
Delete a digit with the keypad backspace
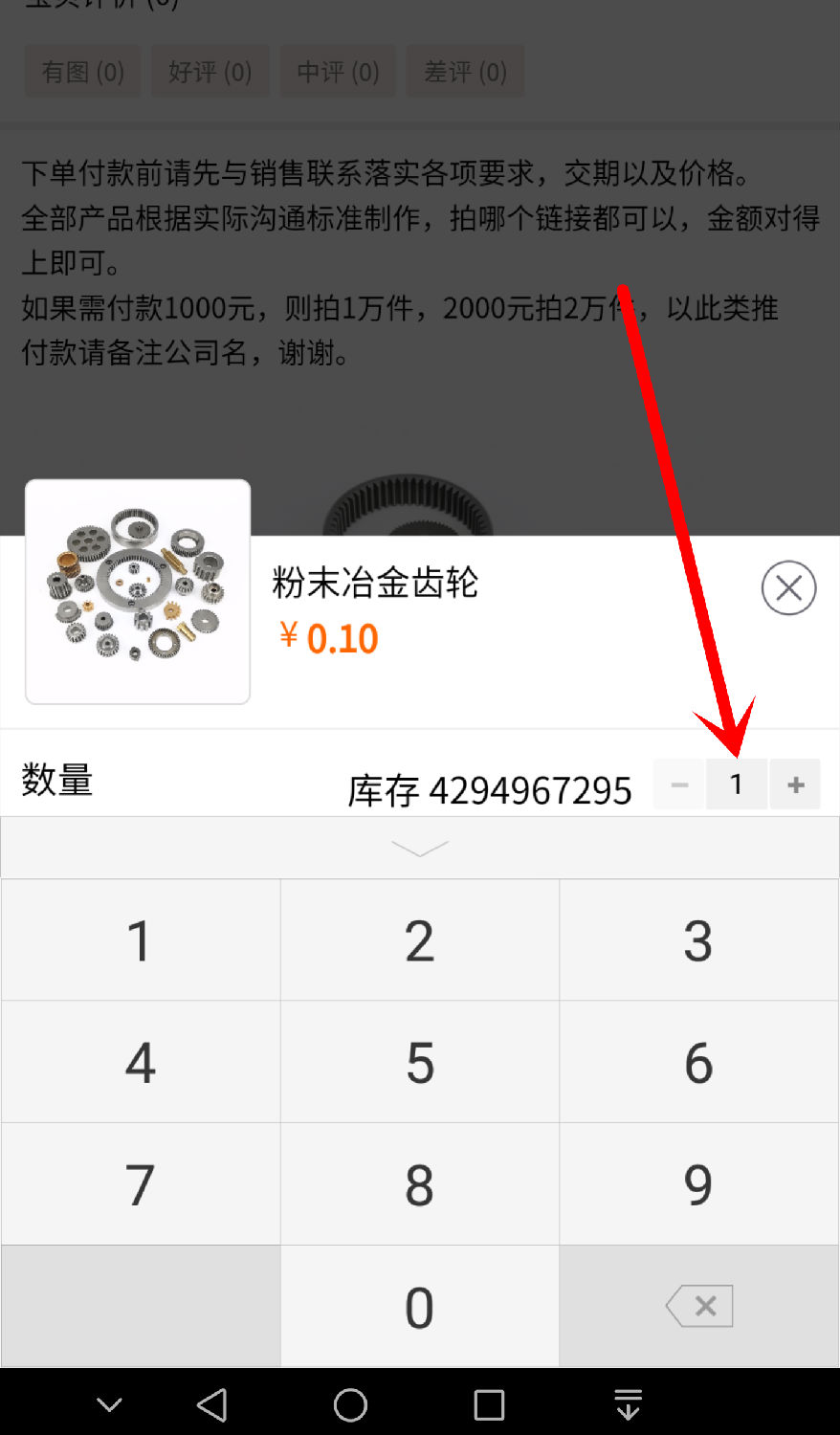[x=699, y=1306]
